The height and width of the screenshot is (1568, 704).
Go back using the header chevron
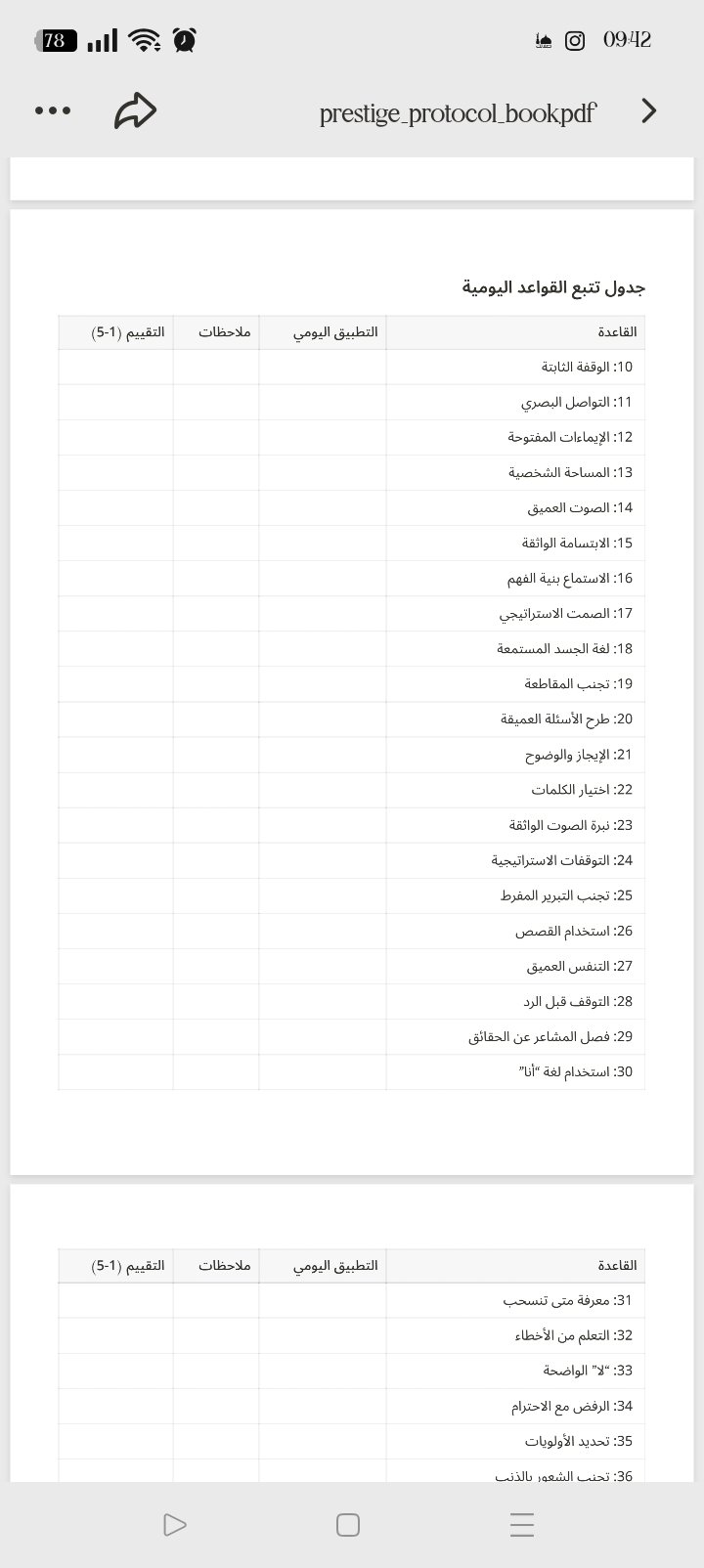648,110
